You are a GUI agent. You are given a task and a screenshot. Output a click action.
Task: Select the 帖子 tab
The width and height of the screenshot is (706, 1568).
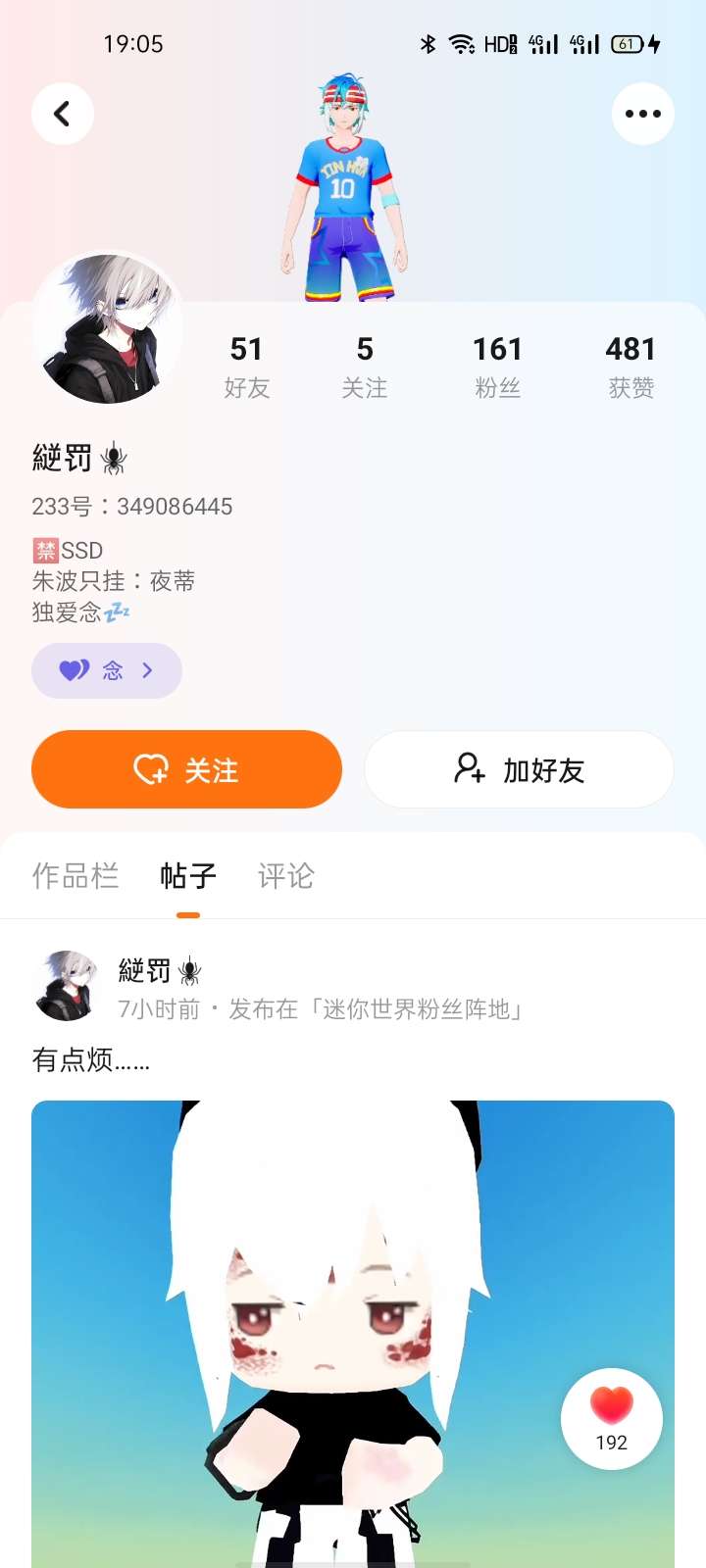point(188,875)
